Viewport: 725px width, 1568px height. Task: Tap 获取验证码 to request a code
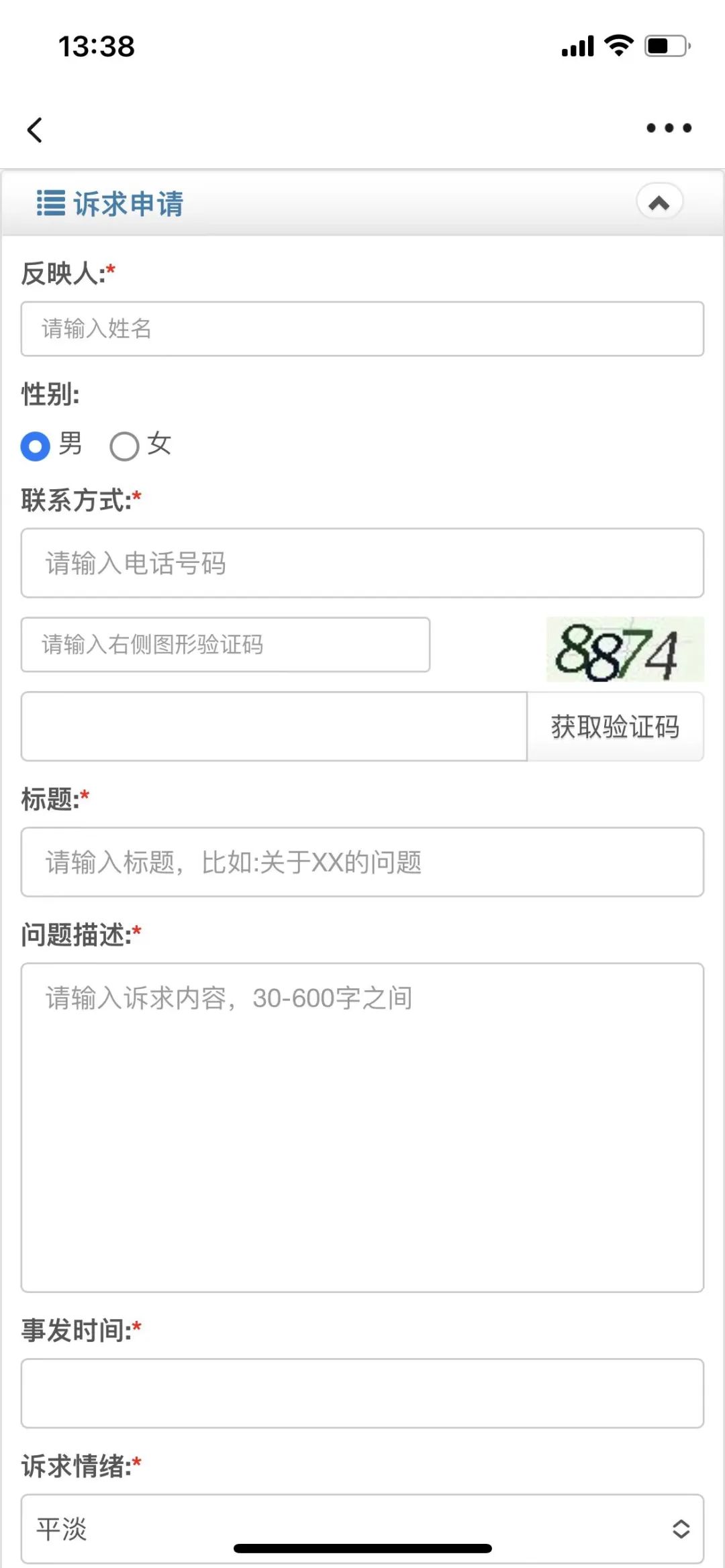[x=615, y=727]
